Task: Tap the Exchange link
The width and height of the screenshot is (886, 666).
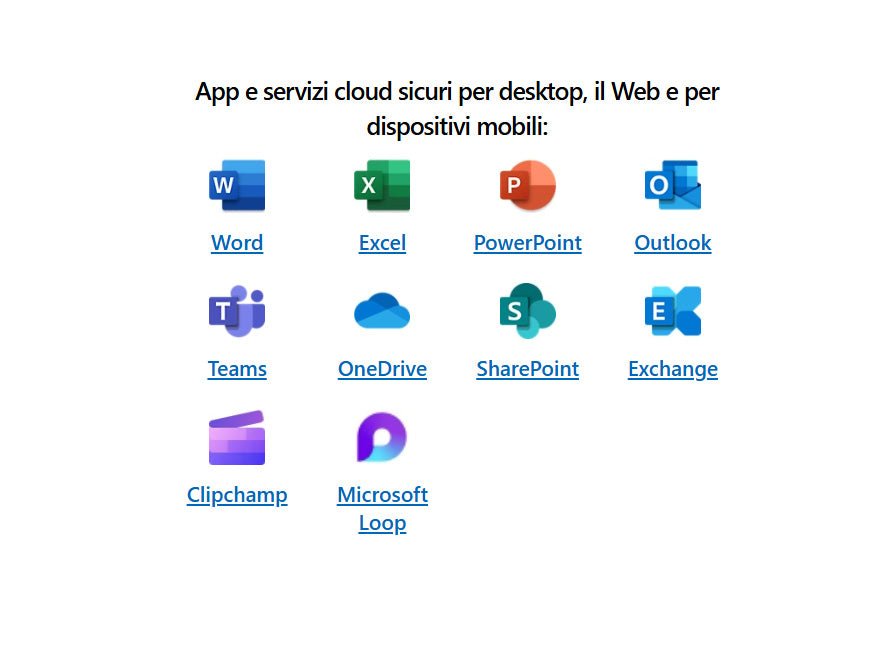Action: pos(672,369)
